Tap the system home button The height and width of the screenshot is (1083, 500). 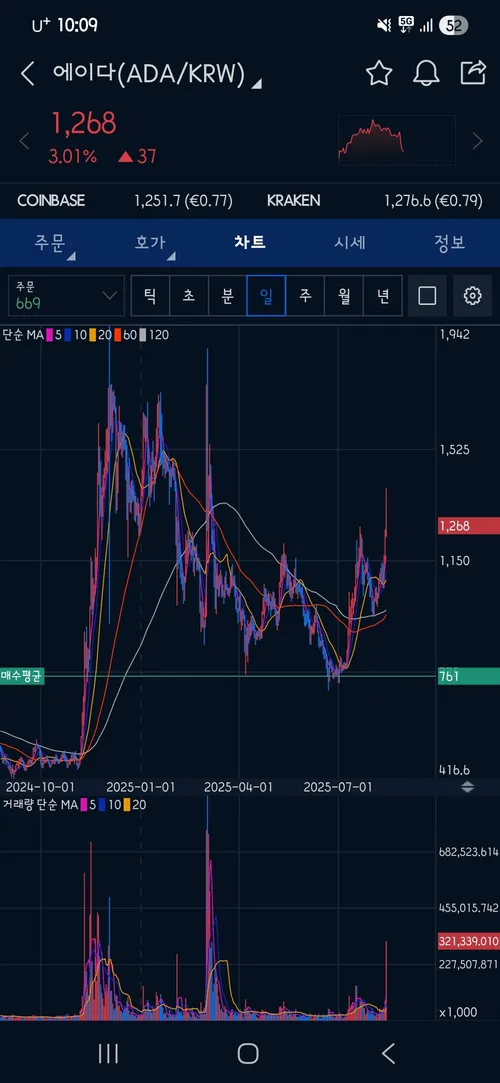point(248,1053)
